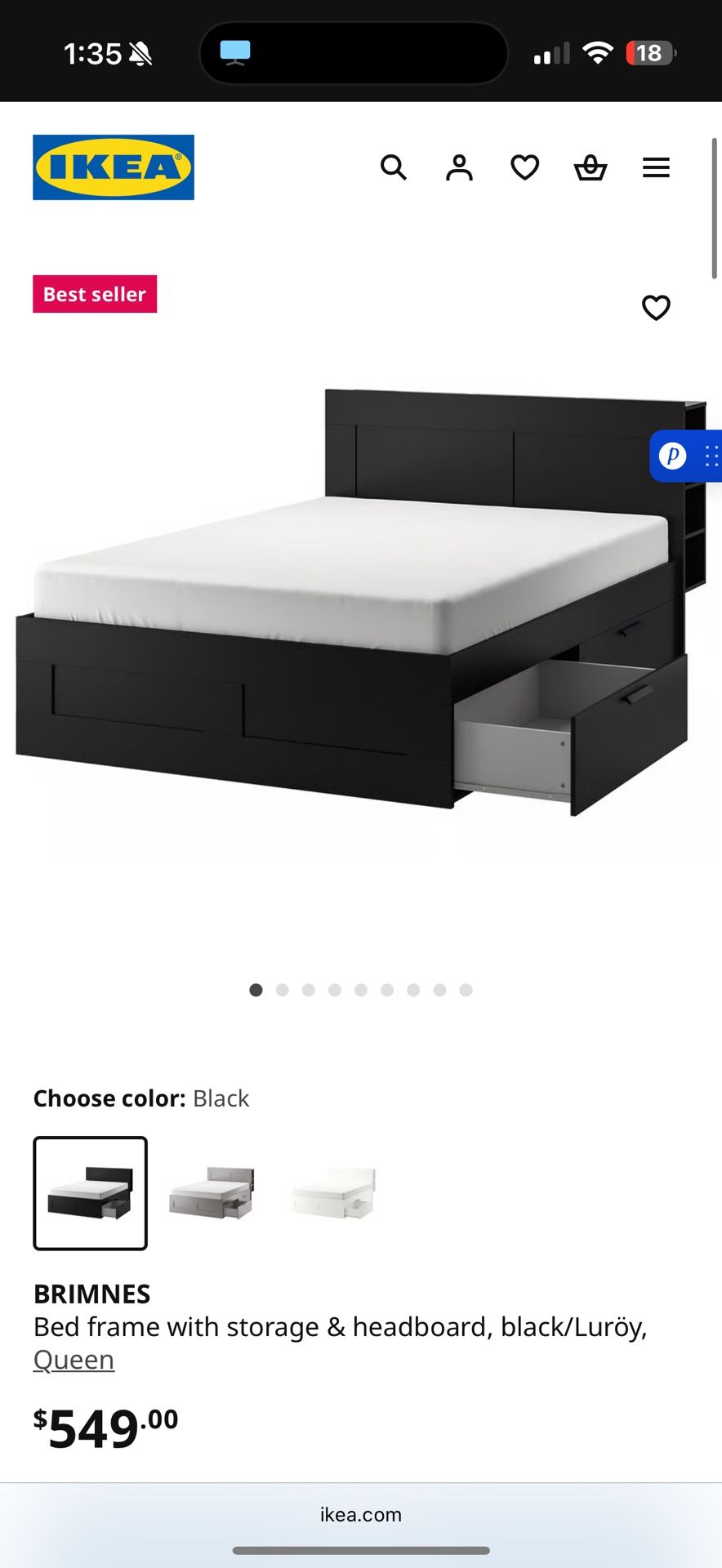Choose the gray bed color

212,1193
